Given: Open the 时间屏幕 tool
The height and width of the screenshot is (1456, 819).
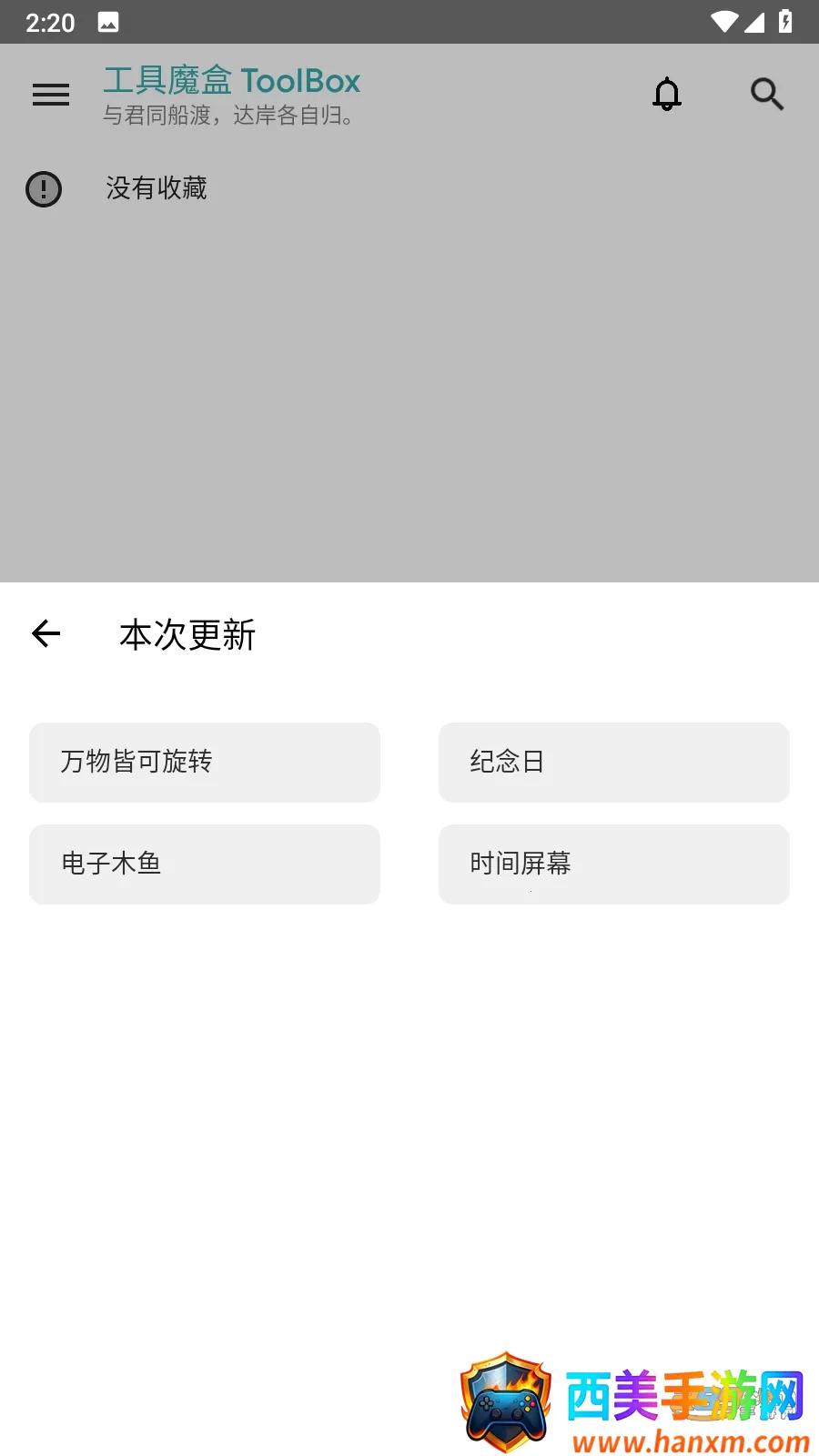Looking at the screenshot, I should (613, 864).
